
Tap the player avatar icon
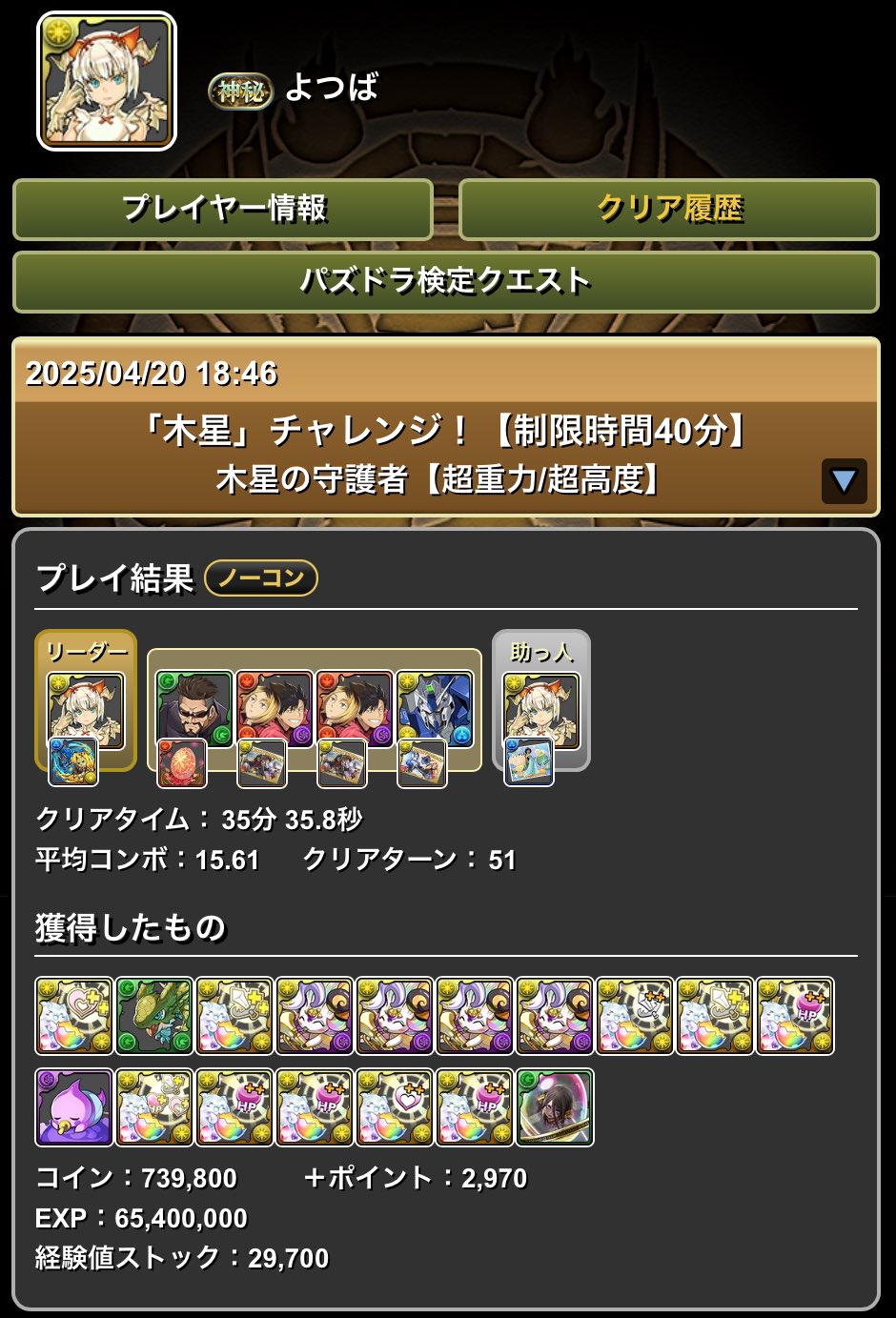(107, 81)
